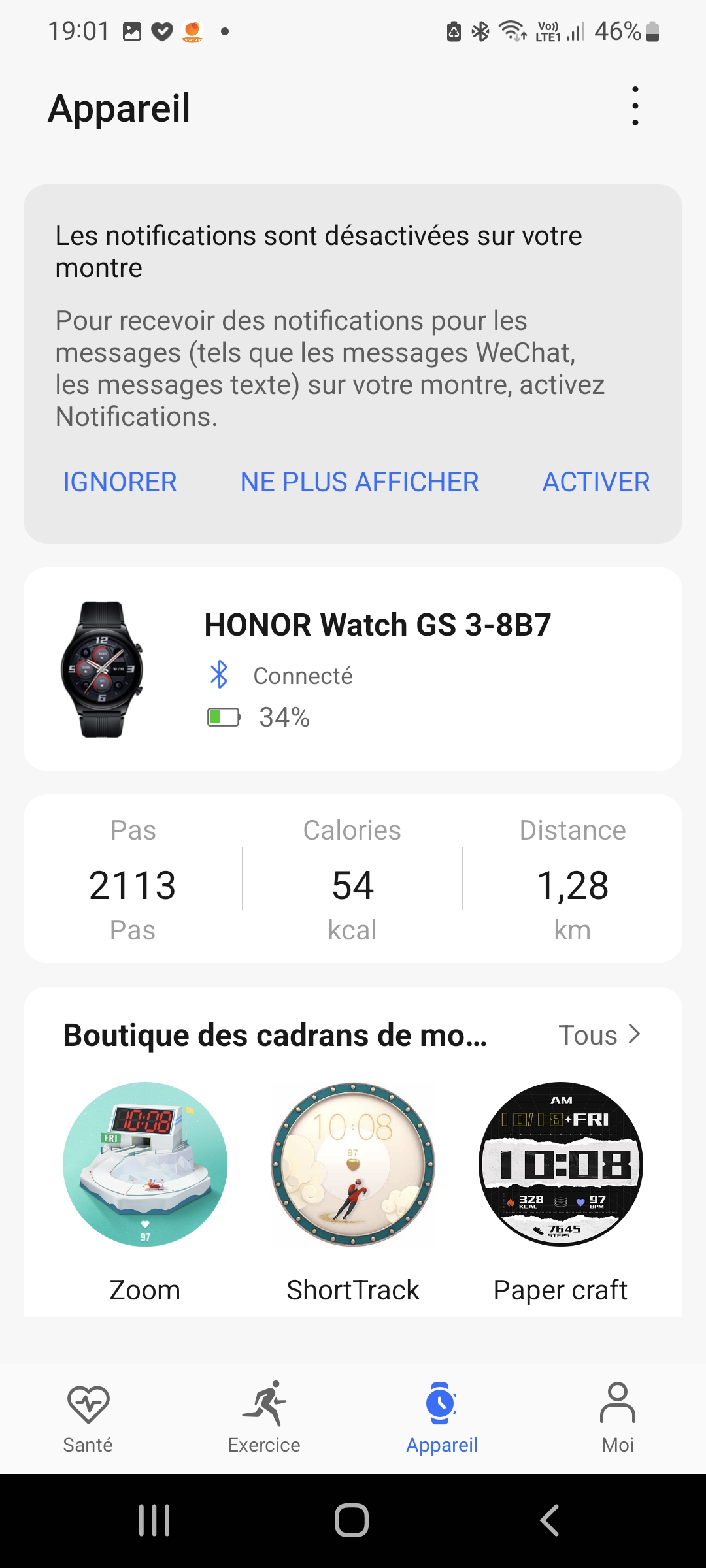This screenshot has width=706, height=1568.
Task: Tap IGNORER on the notifications banner
Action: click(x=120, y=482)
